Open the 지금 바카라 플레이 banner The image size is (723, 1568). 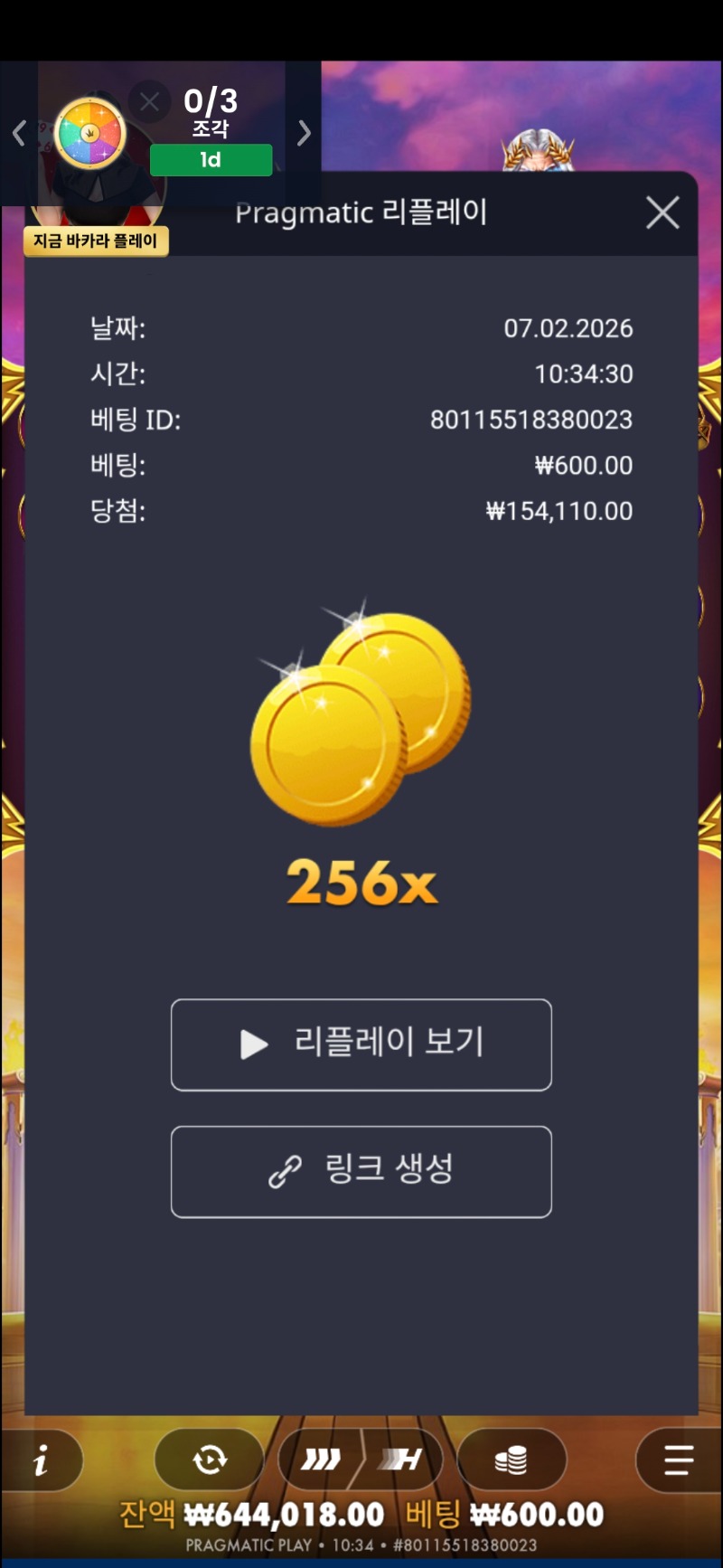[x=96, y=241]
